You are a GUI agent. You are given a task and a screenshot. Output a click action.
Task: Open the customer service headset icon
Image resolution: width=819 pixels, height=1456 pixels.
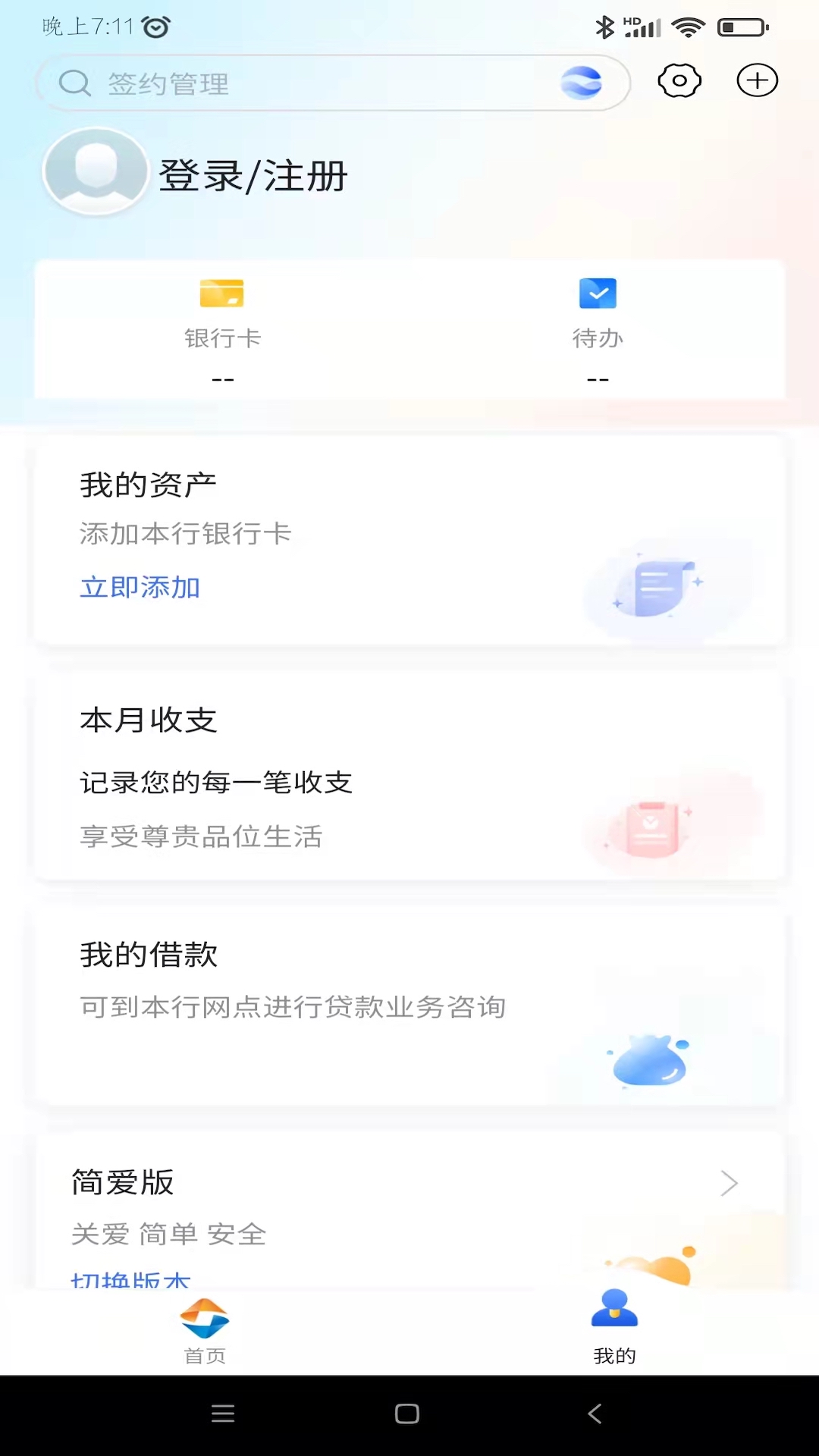click(x=679, y=81)
